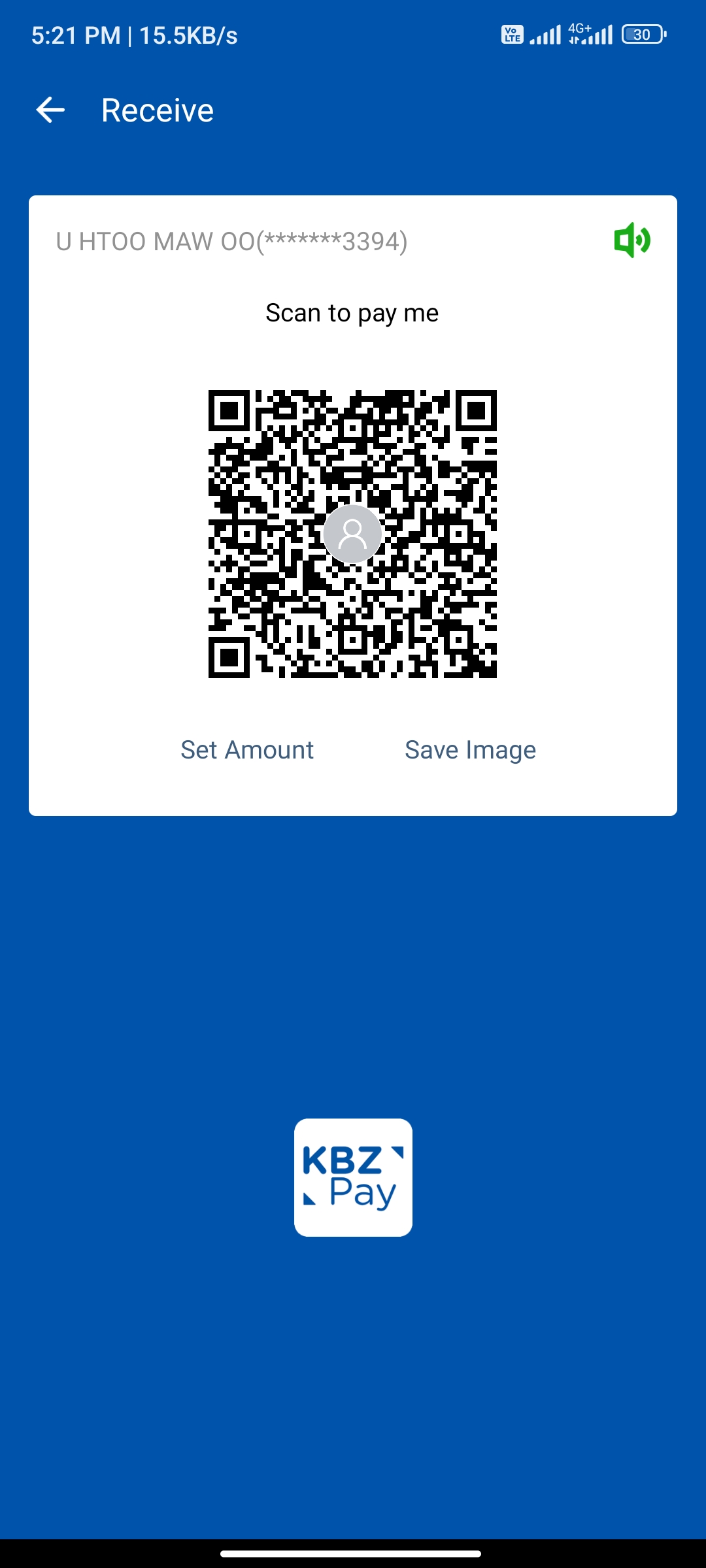Save Image of the QR code
This screenshot has height=1568, width=706.
point(470,750)
